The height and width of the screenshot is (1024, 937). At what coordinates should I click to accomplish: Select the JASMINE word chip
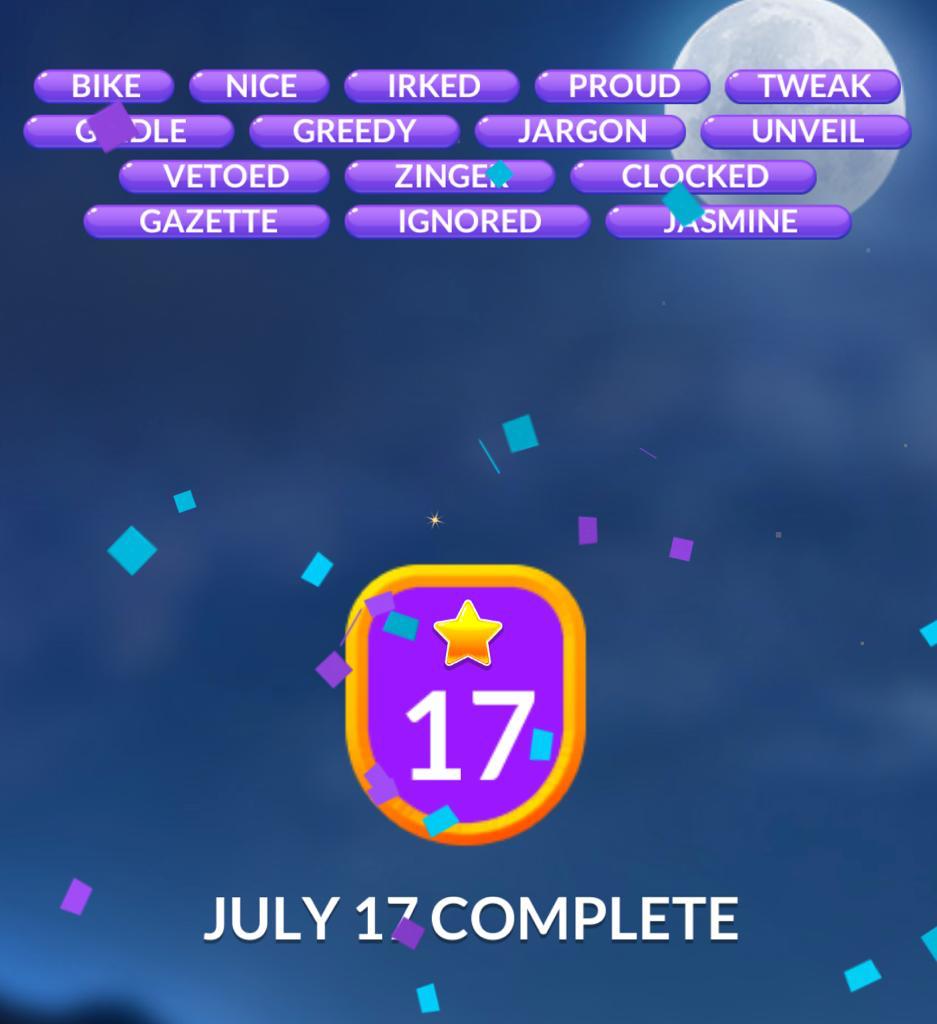[x=728, y=221]
